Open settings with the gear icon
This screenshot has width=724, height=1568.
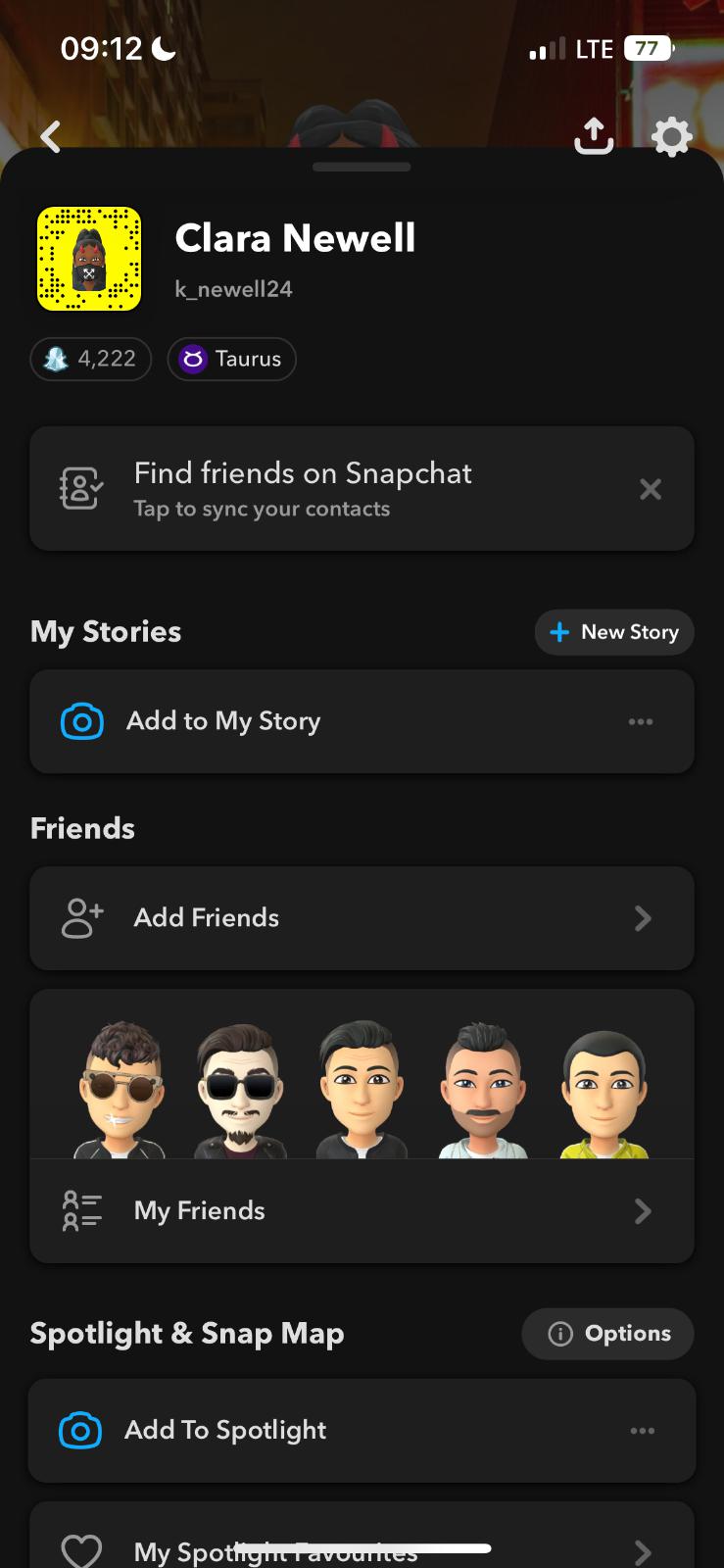672,137
